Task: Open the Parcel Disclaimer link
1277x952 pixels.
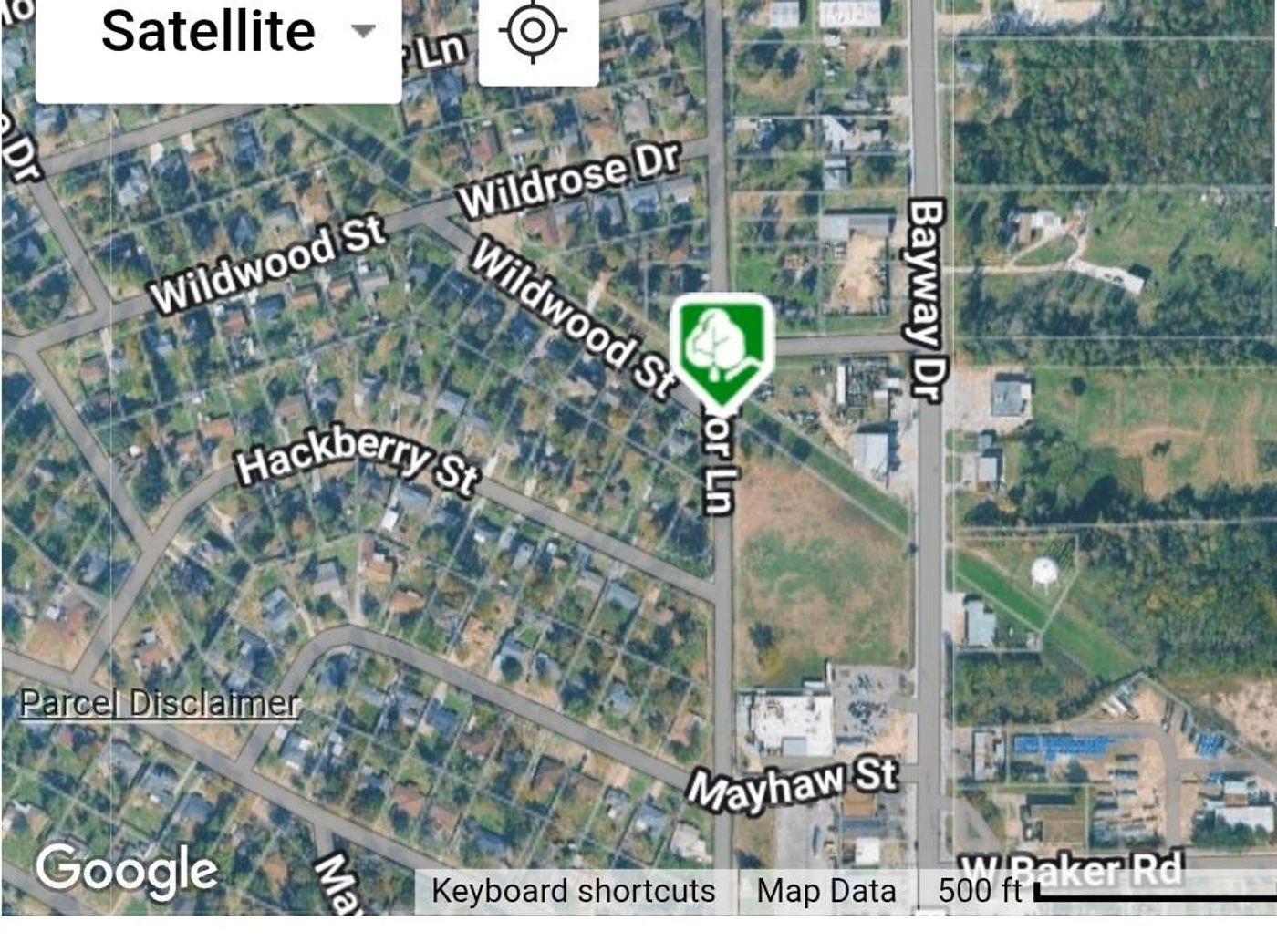Action: point(160,703)
